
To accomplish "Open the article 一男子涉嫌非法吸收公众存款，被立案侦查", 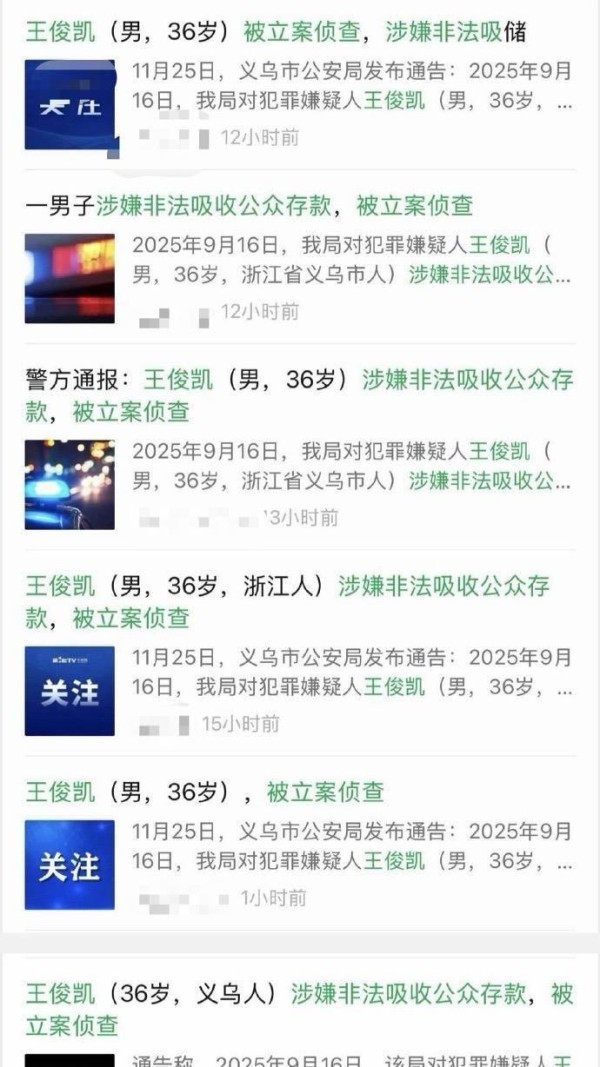I will coord(249,206).
